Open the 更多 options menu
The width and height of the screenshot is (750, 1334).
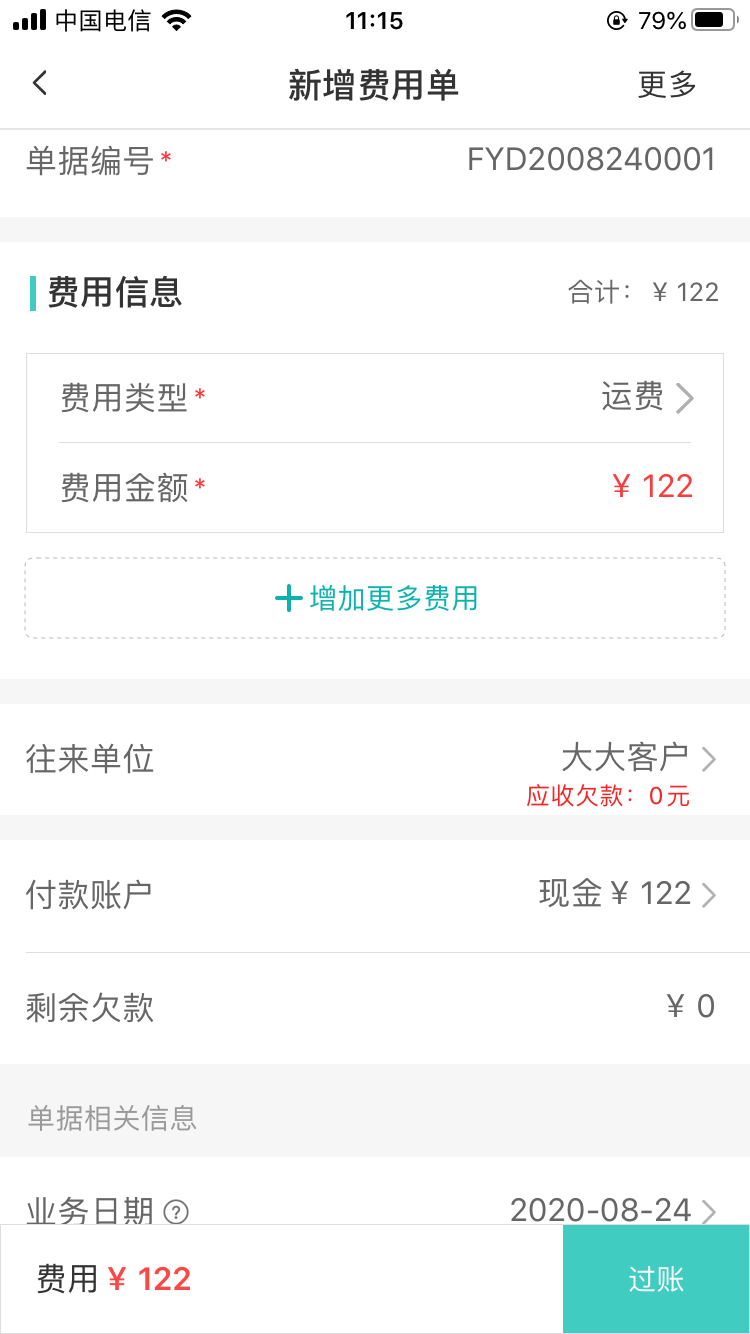tap(667, 85)
